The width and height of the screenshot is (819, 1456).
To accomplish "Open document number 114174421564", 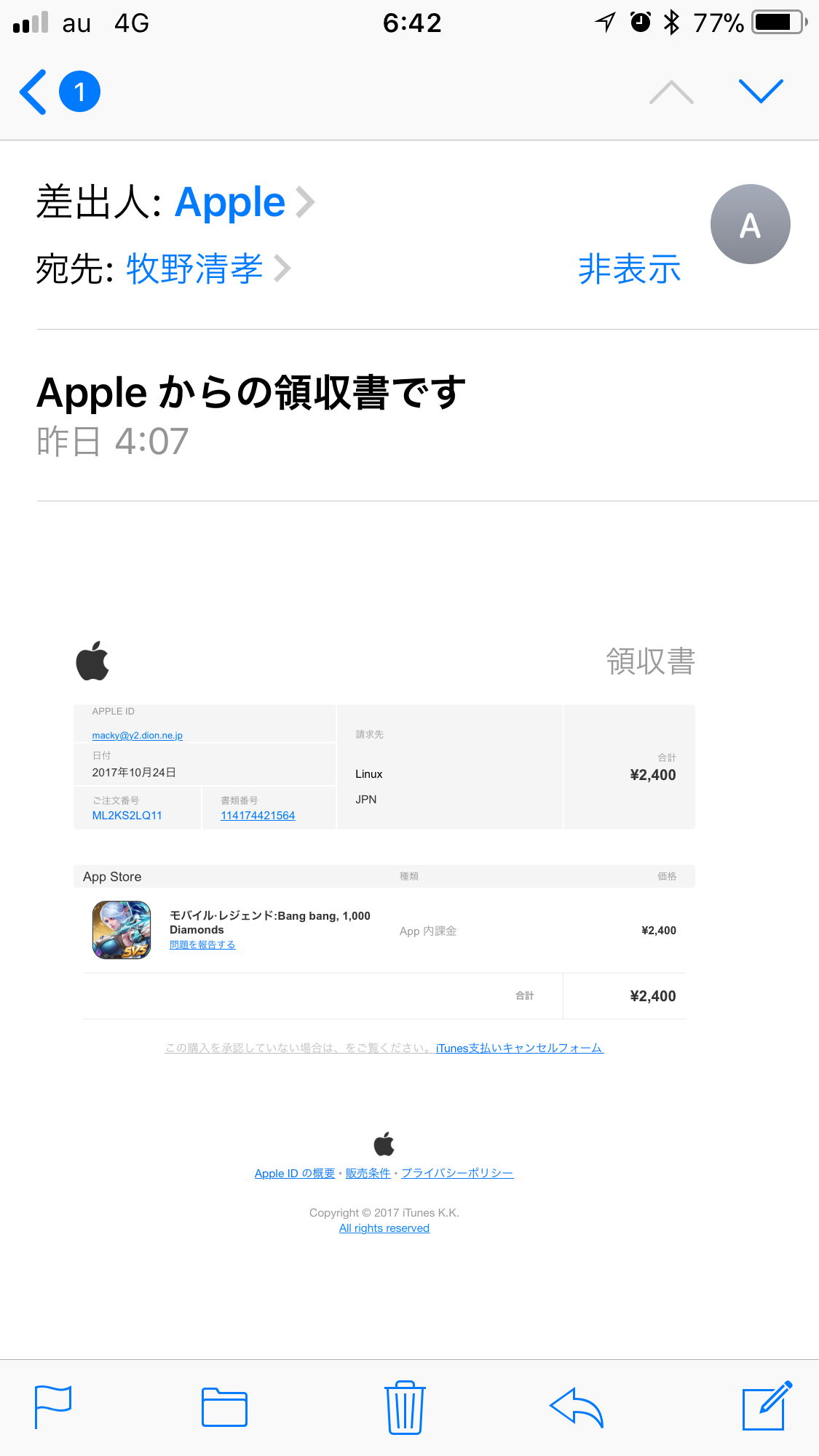I will point(258,816).
